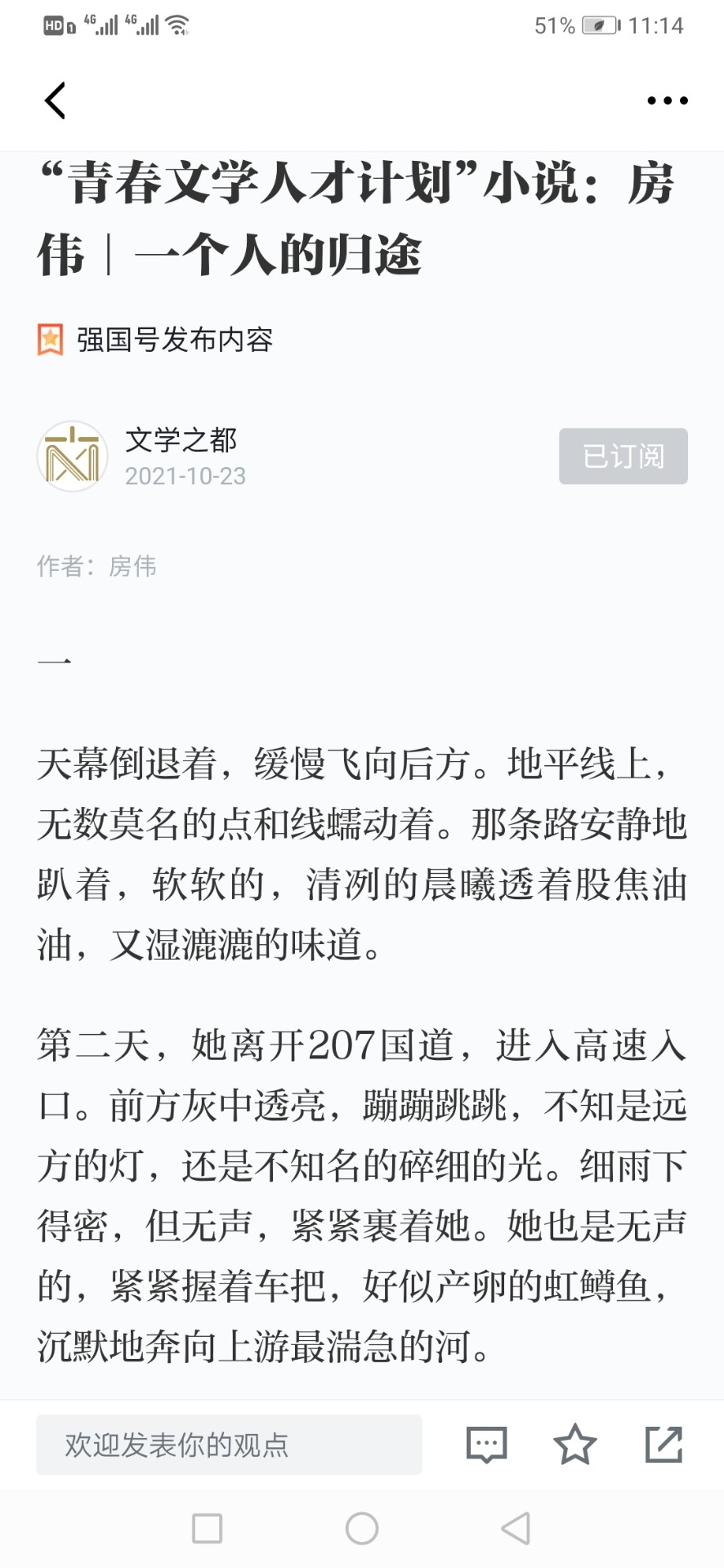Screen dimensions: 724x1568
Task: Tap the 已订阅 subscribed button
Action: point(623,456)
